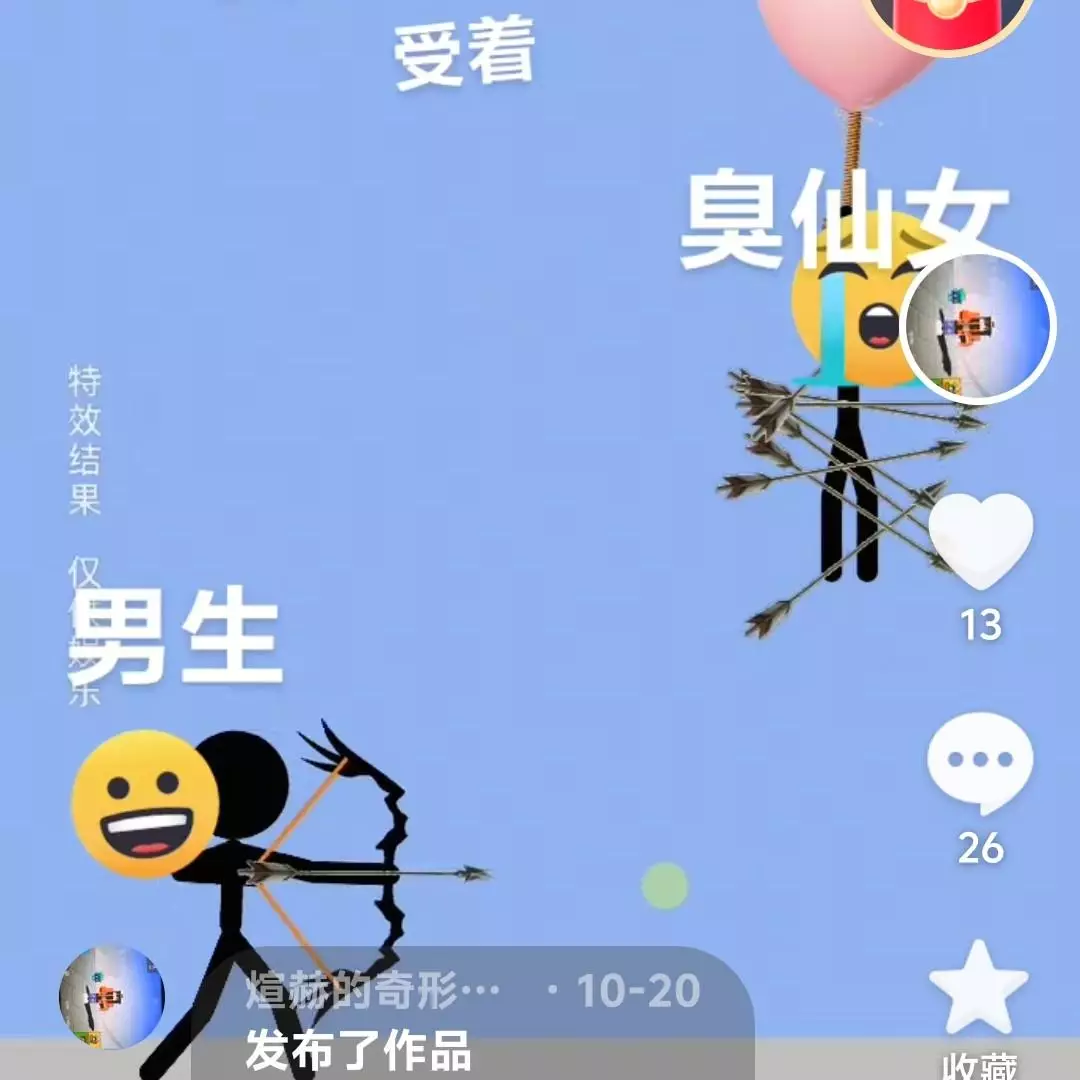The width and height of the screenshot is (1080, 1080).
Task: Open the small avatar beside the 发布了作品 banner
Action: pos(112,997)
